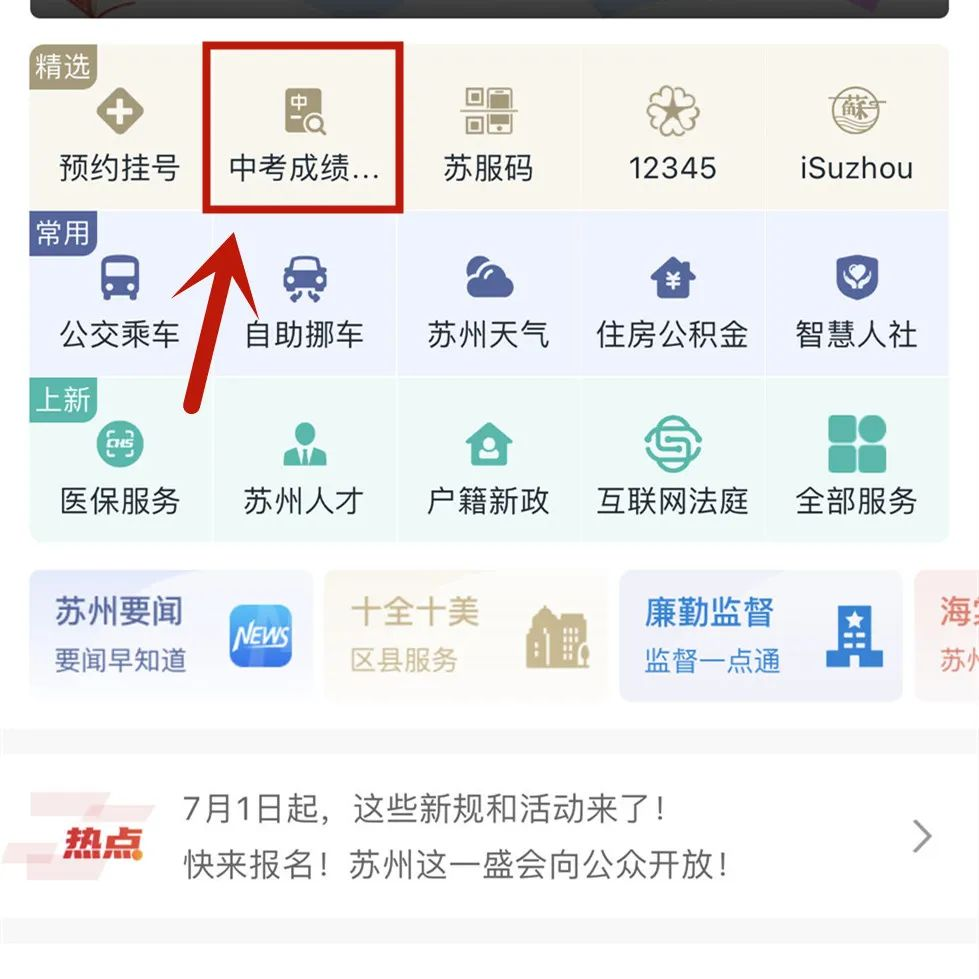Open the 热点 headline about 7月1日 new rules
Screen dimensions: 979x979
[424, 809]
